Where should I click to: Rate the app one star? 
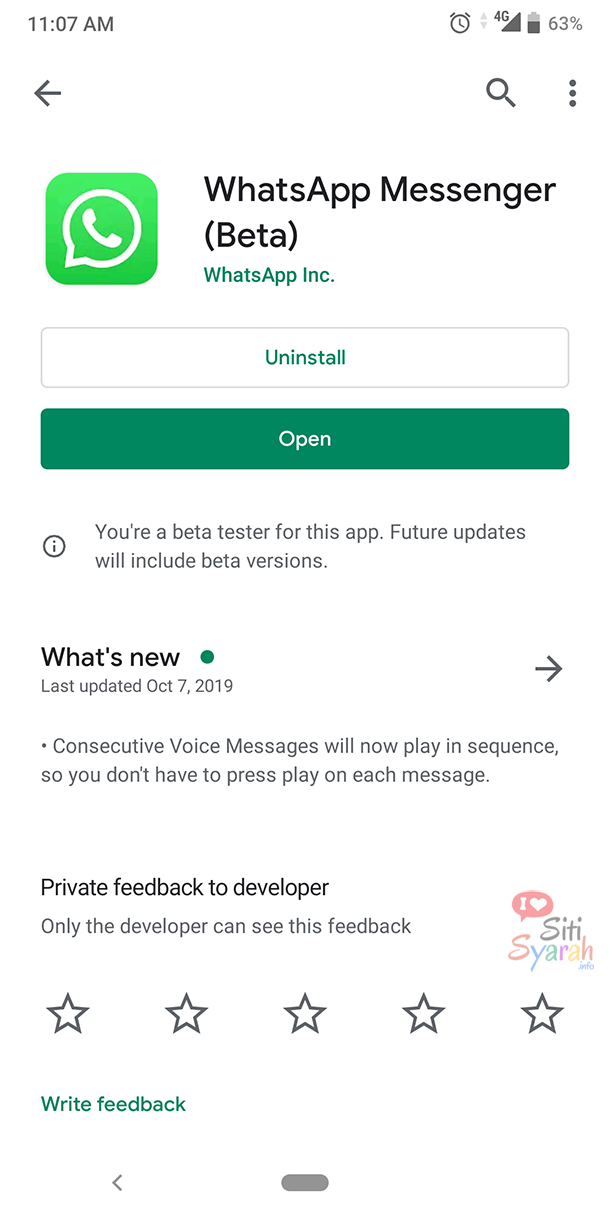pyautogui.click(x=68, y=1014)
